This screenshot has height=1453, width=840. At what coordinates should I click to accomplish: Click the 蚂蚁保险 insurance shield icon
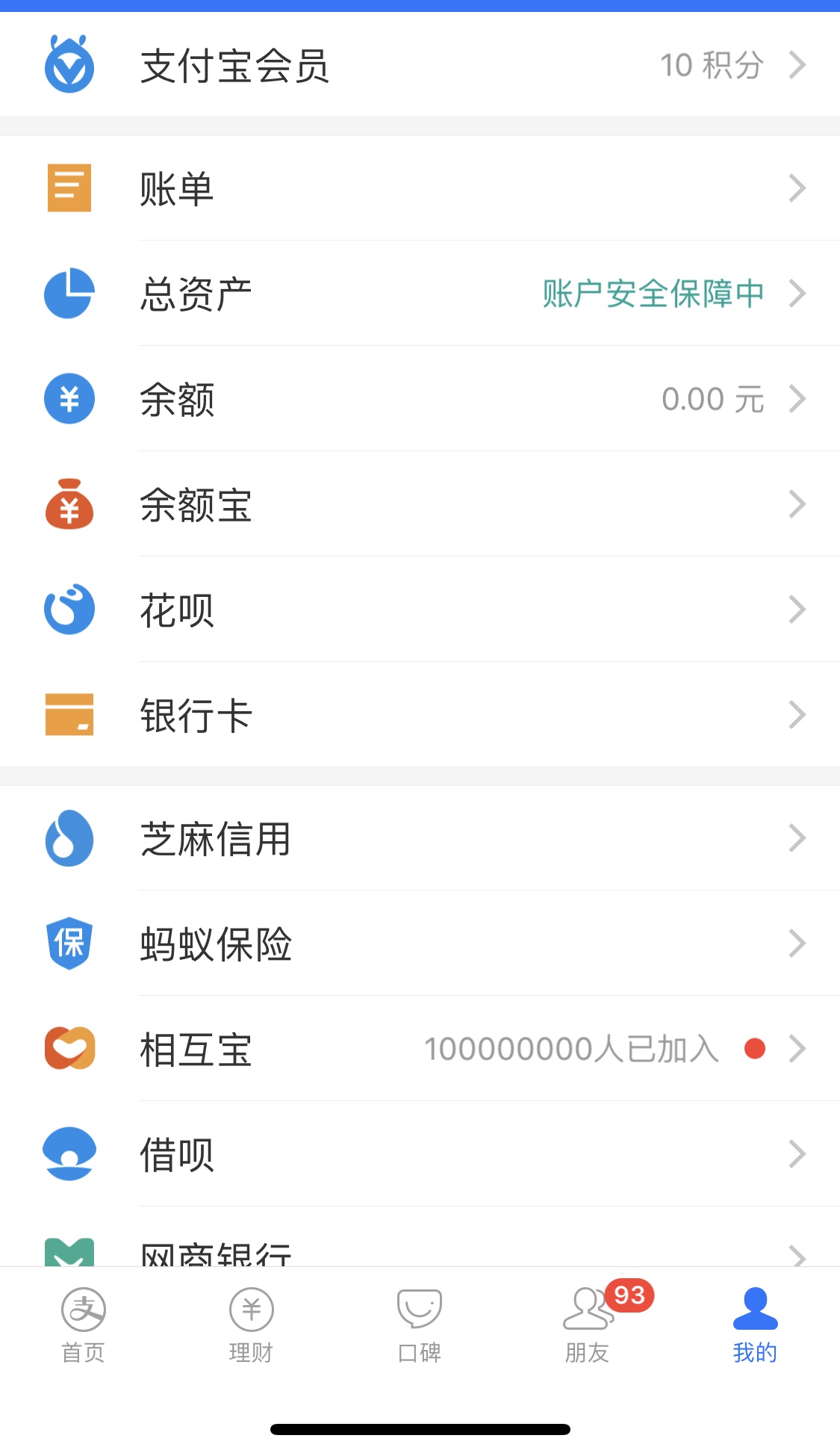(x=68, y=944)
